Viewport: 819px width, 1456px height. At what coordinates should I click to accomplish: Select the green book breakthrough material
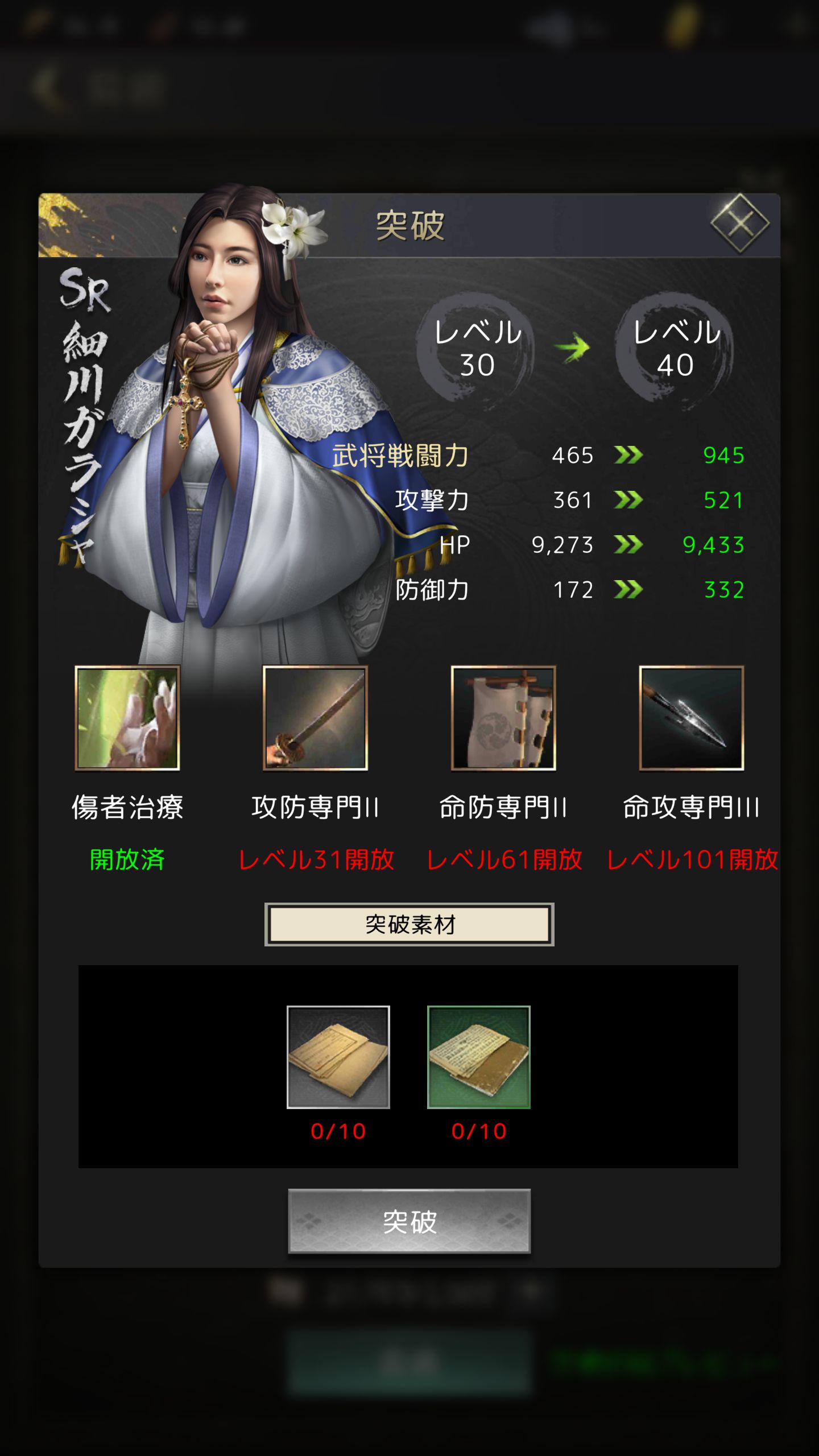pos(478,1057)
